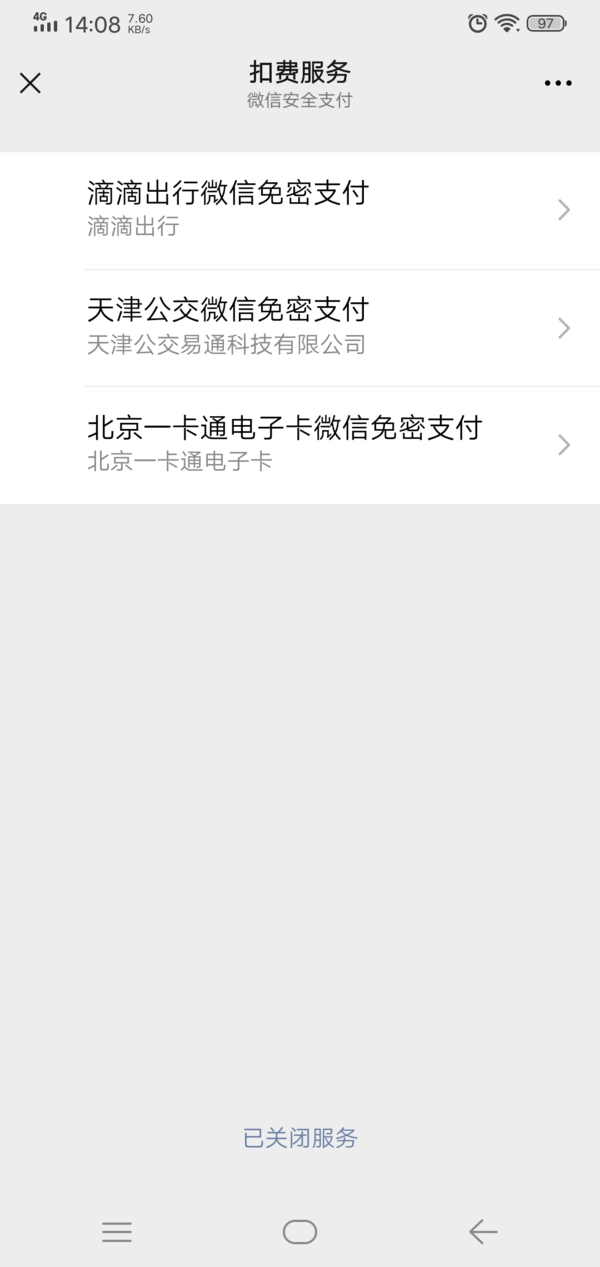Go to the system home screen

(x=300, y=1232)
